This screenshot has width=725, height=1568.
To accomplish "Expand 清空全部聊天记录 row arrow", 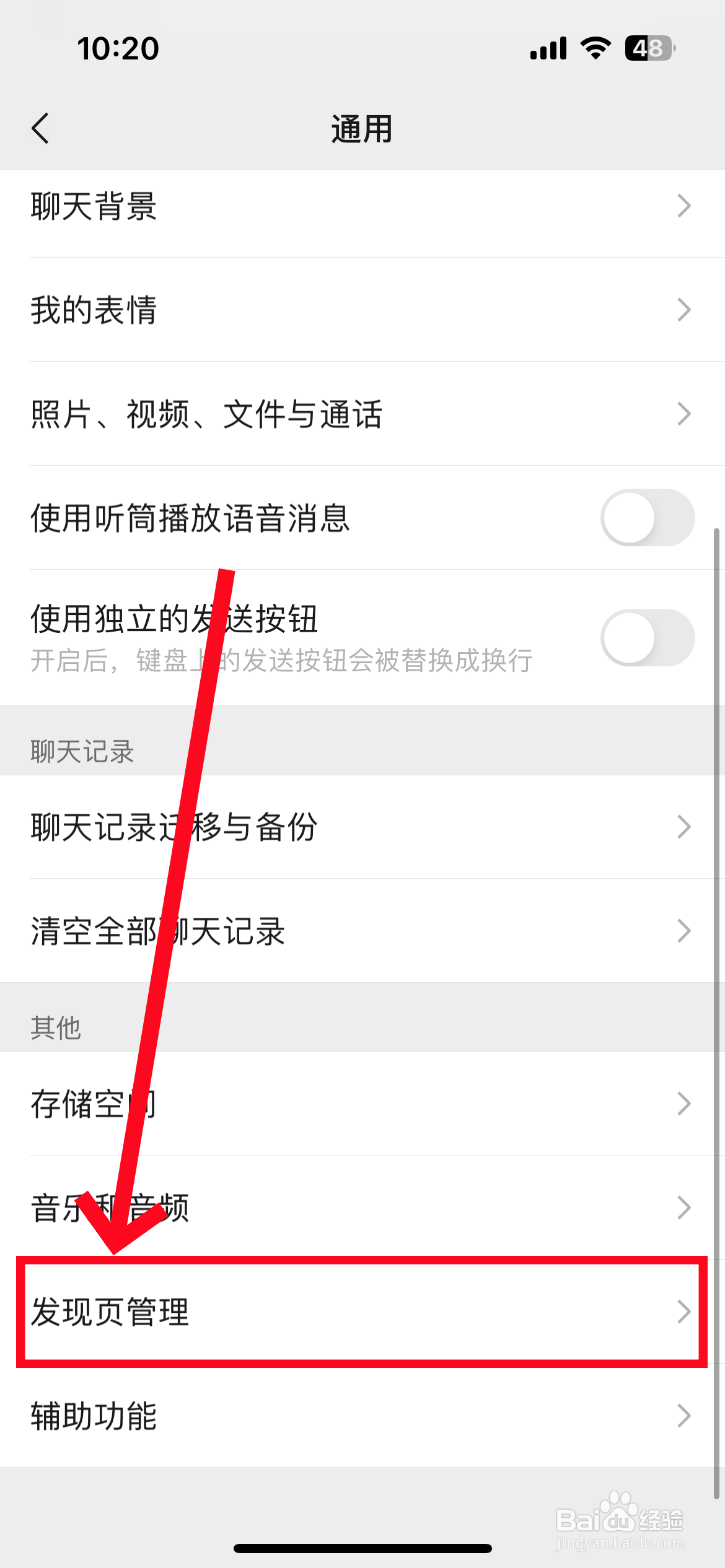I will tap(684, 930).
